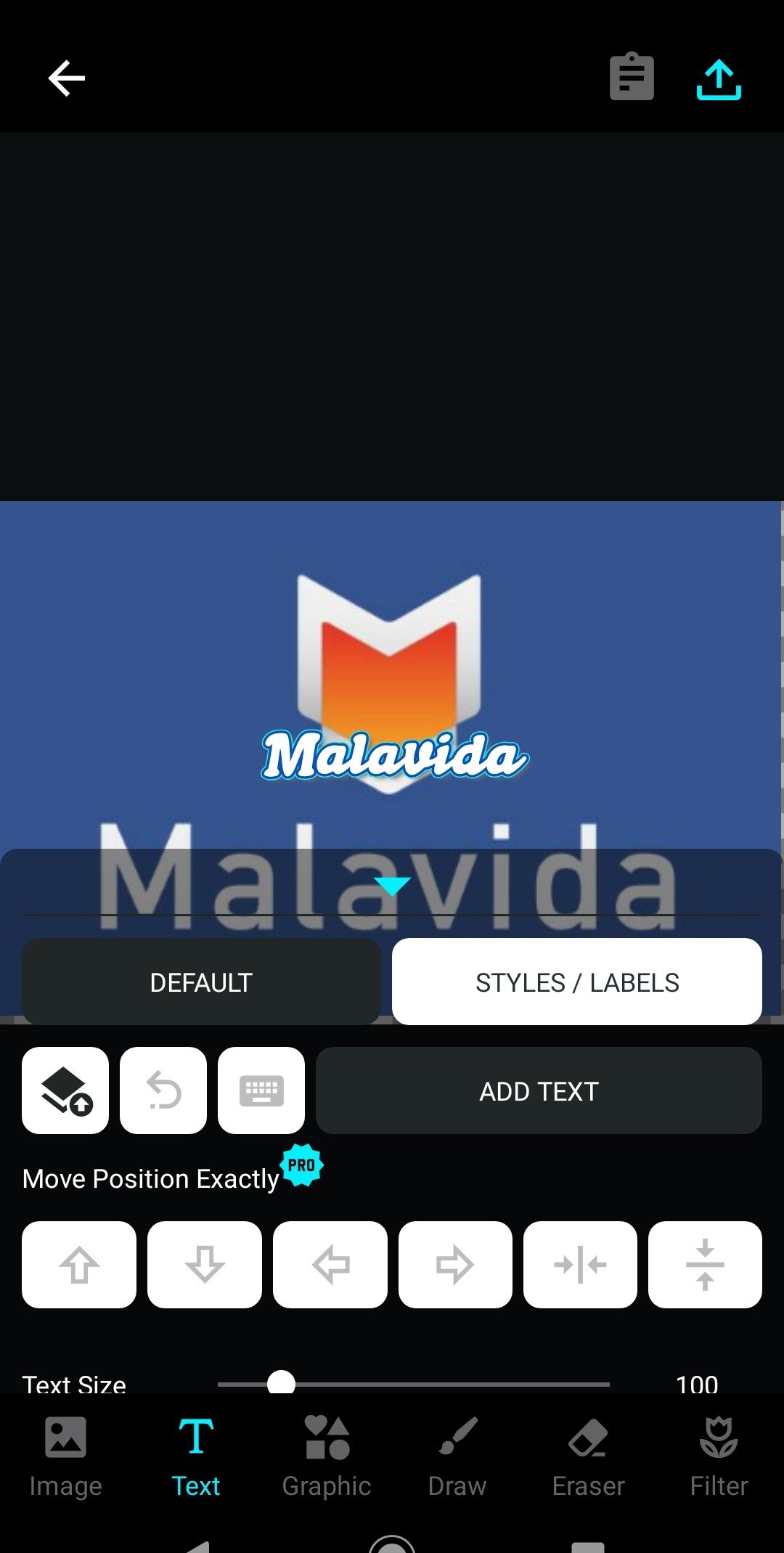Undo the last text change
This screenshot has height=1553, width=784.
[163, 1091]
